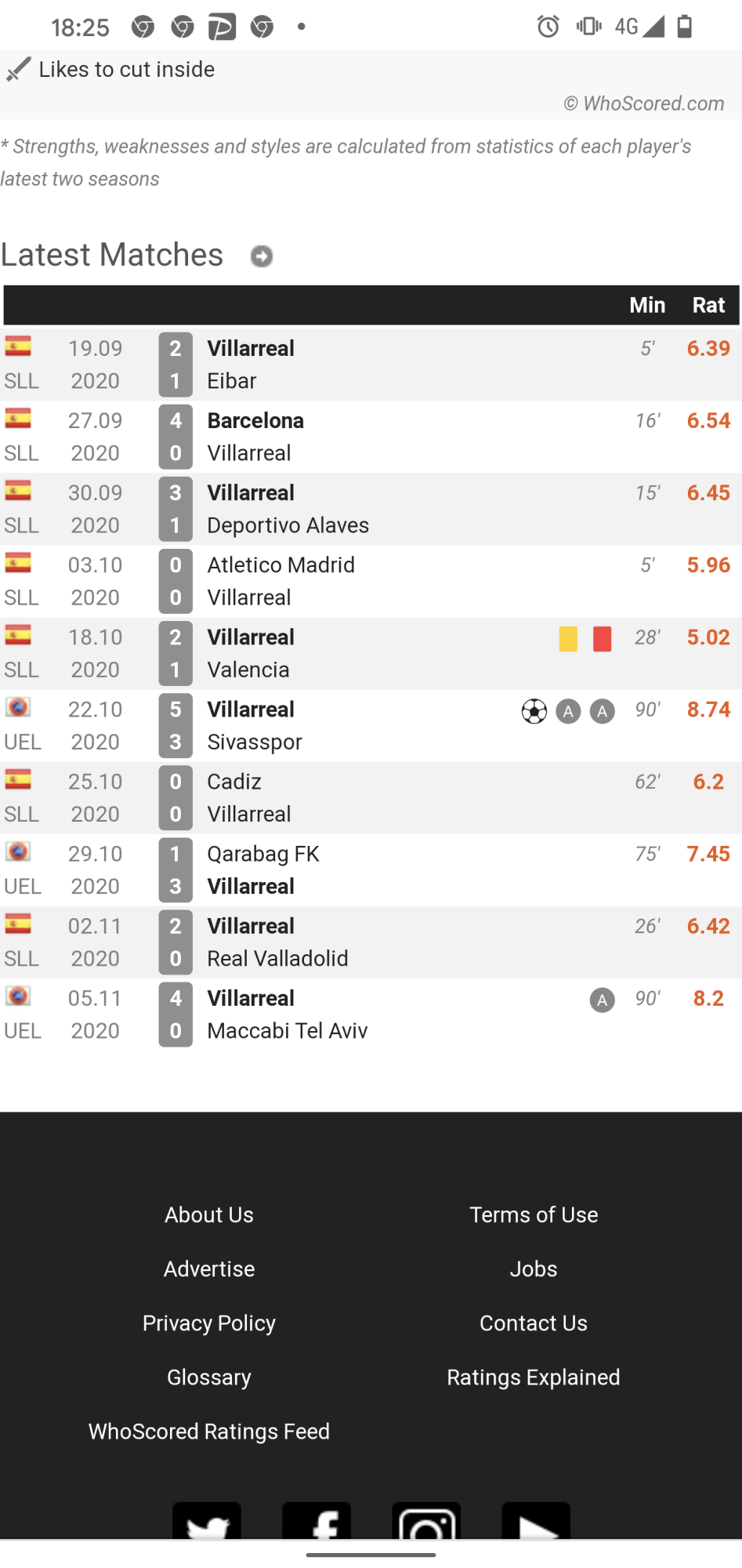
Task: View the Jobs page
Action: 534,1269
